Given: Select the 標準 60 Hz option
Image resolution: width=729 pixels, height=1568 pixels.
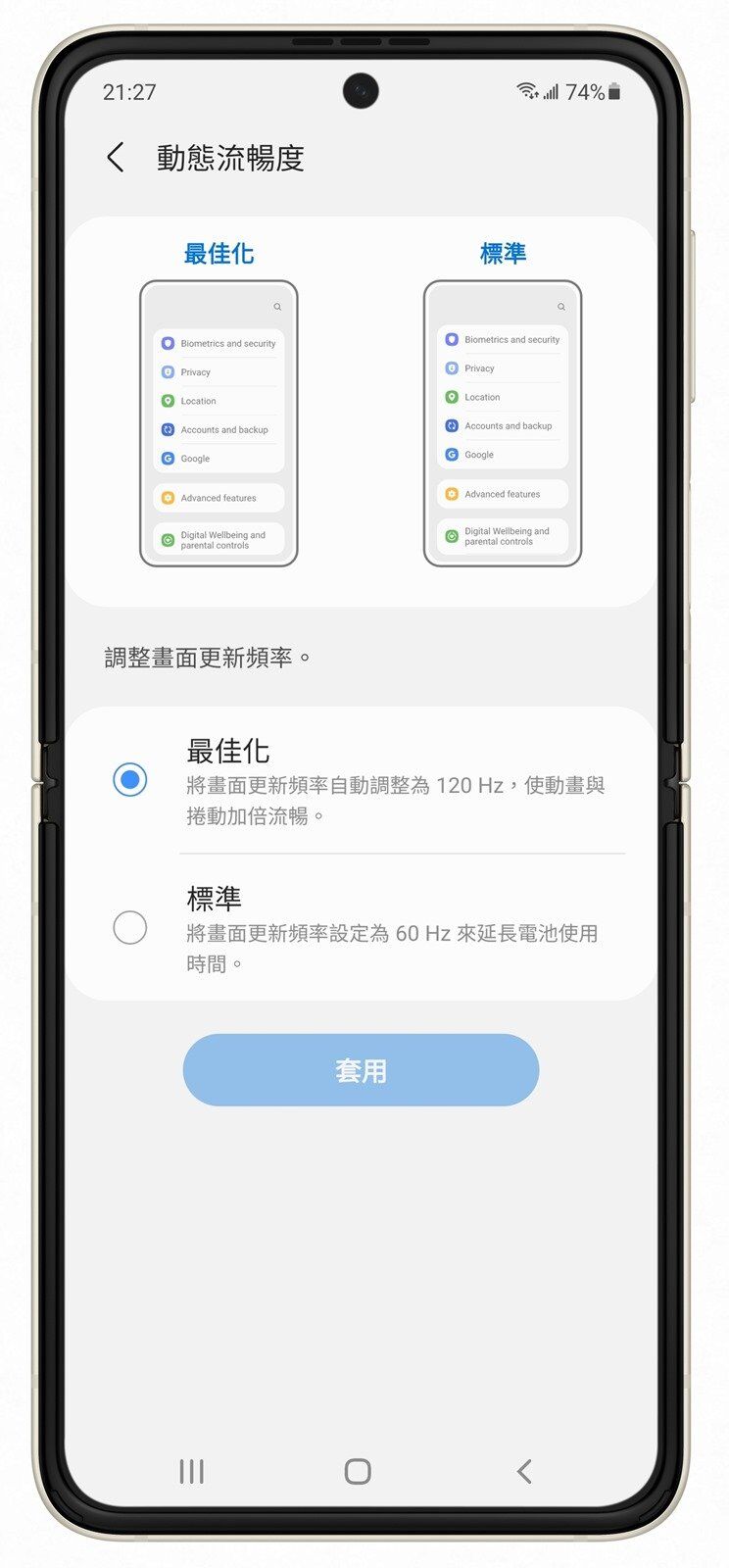Looking at the screenshot, I should click(130, 927).
